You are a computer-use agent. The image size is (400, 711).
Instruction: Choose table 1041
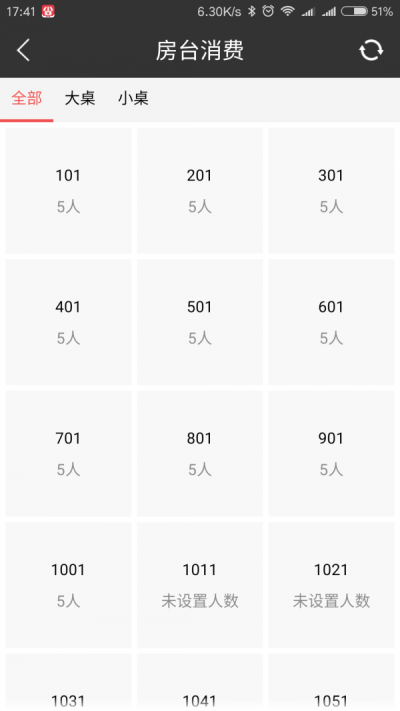[x=200, y=682]
